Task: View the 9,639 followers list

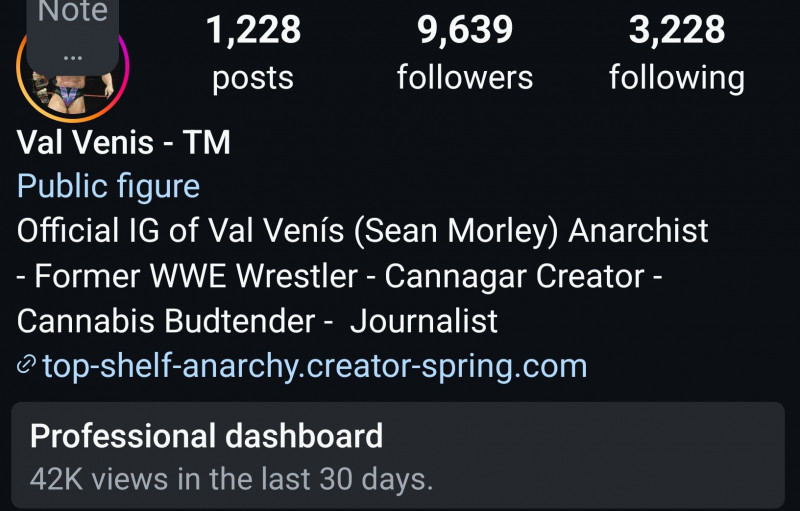Action: tap(465, 52)
